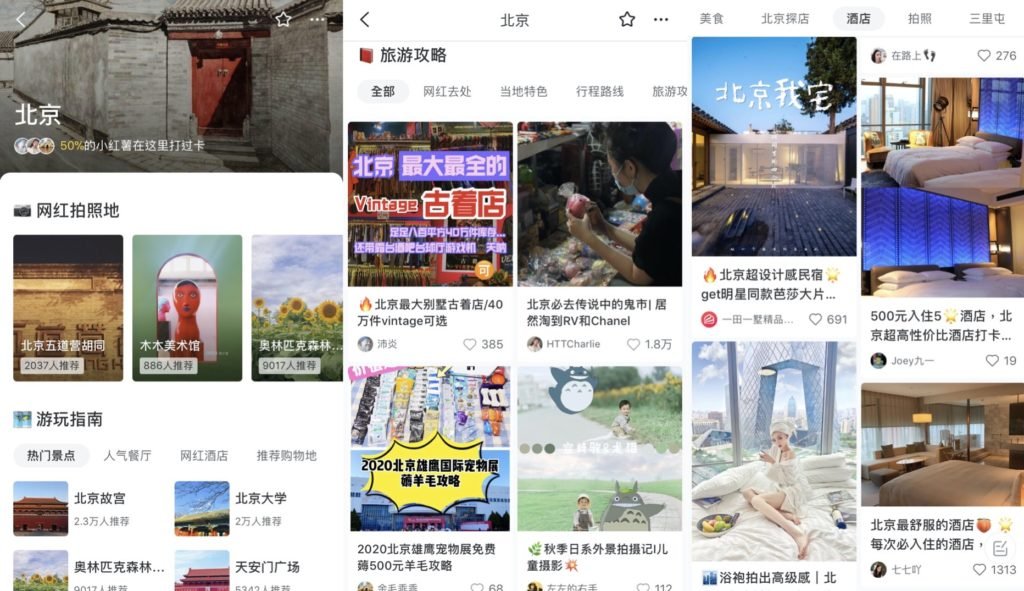Select the 网红酒店 tab

pyautogui.click(x=204, y=455)
